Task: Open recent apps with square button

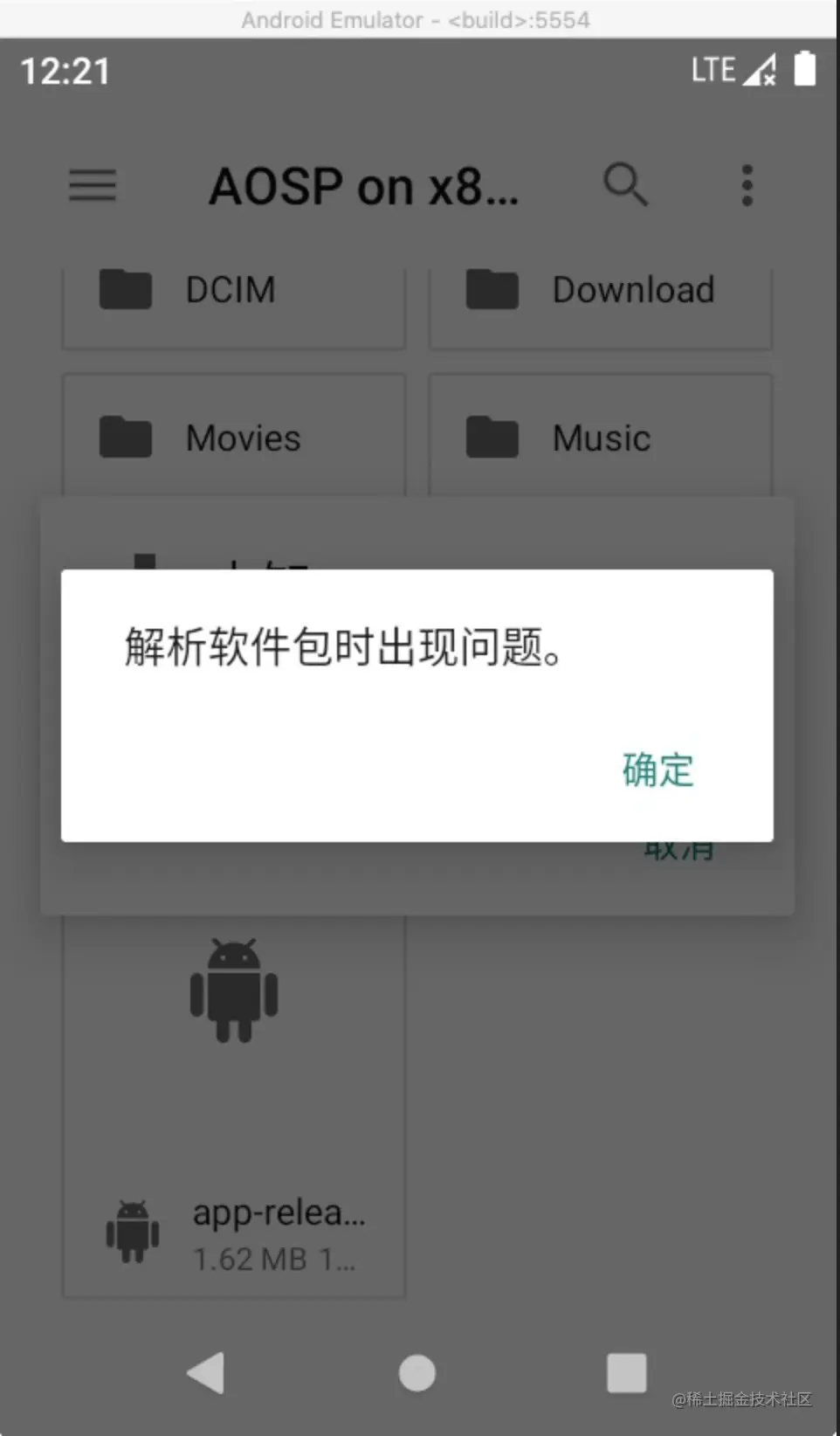Action: click(623, 1372)
